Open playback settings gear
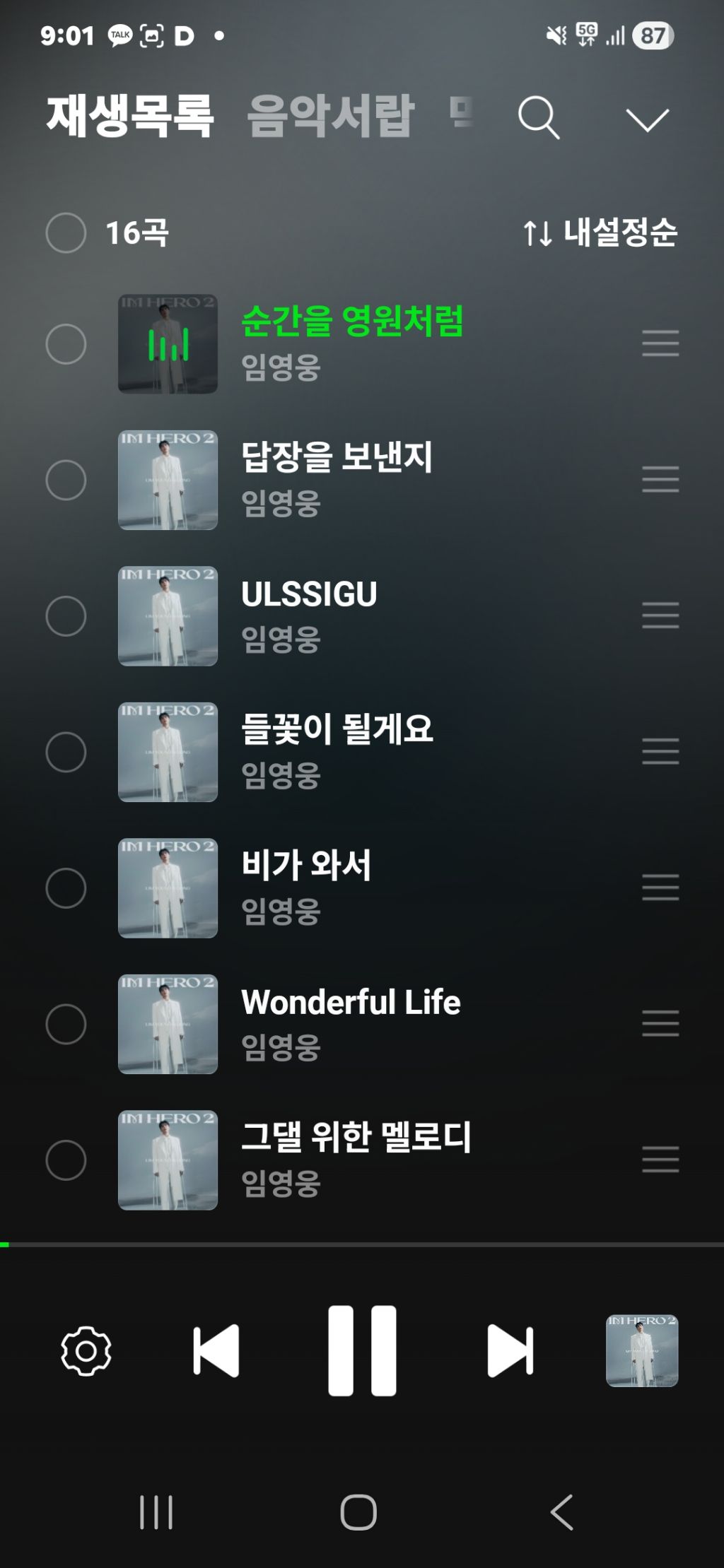The width and height of the screenshot is (724, 1568). point(86,1350)
